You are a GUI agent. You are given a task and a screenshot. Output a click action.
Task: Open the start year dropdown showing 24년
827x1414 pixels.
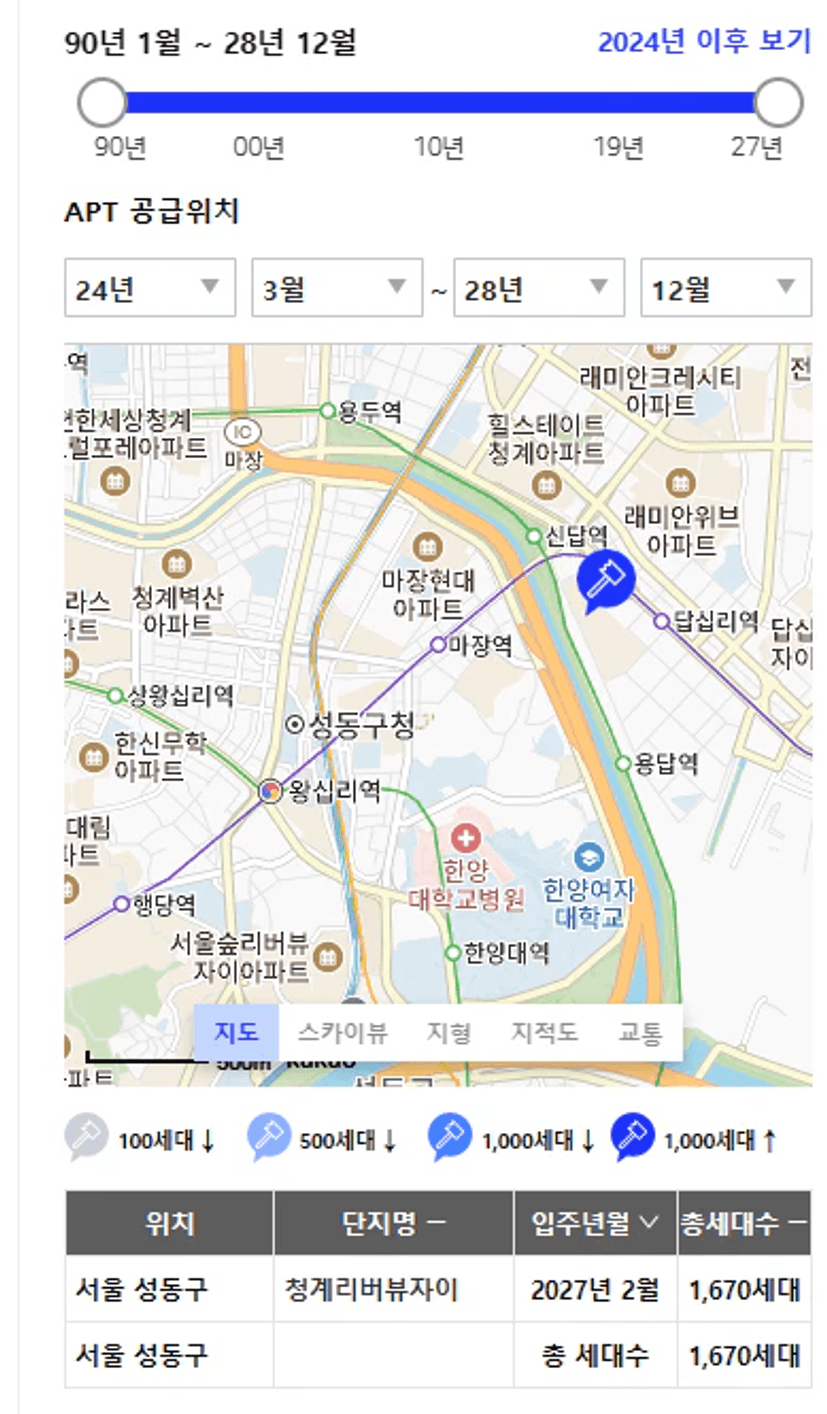pos(150,288)
